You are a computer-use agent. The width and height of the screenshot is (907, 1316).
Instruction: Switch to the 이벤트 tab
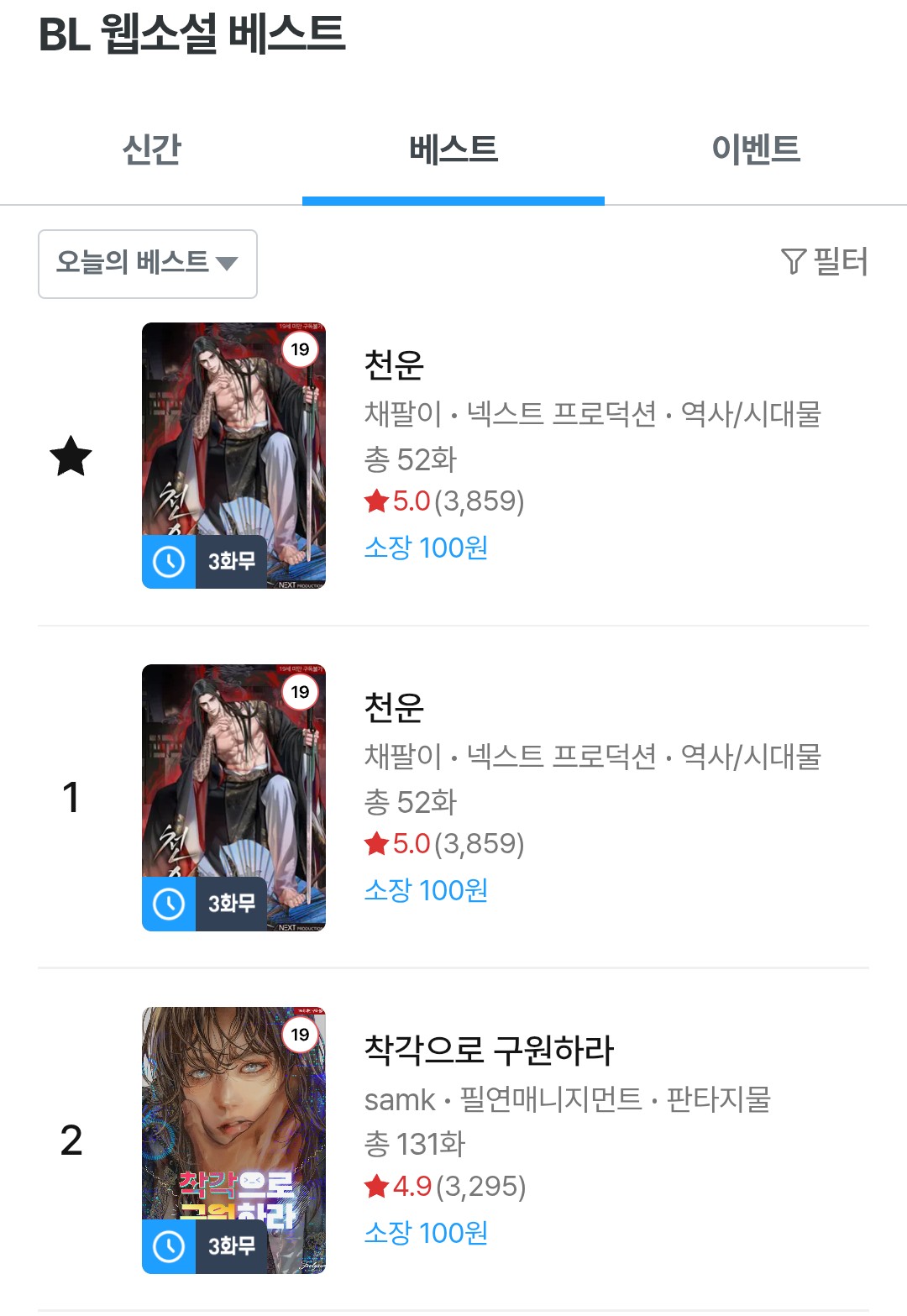point(756,149)
